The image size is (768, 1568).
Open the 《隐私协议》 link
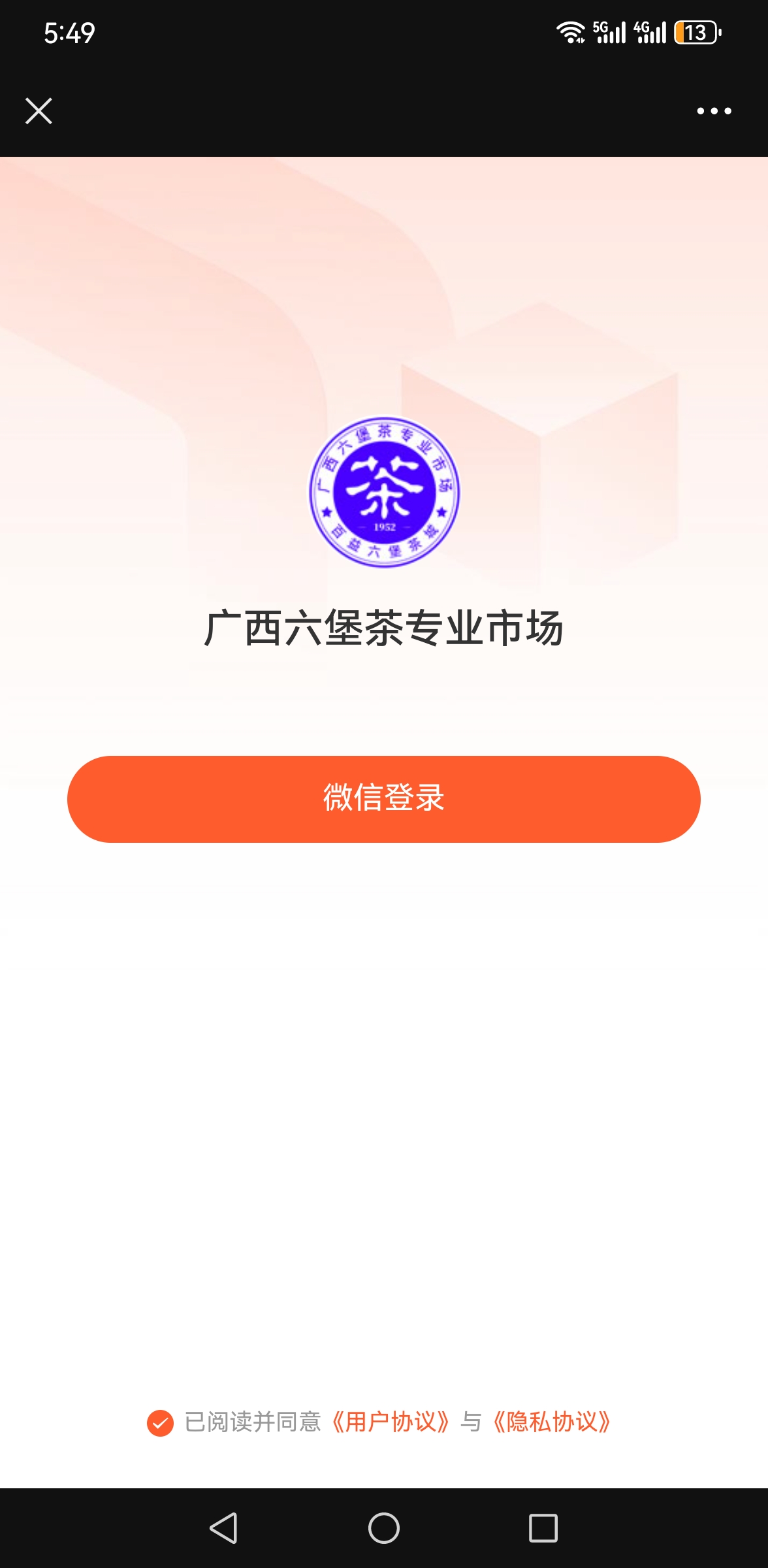pyautogui.click(x=552, y=1422)
